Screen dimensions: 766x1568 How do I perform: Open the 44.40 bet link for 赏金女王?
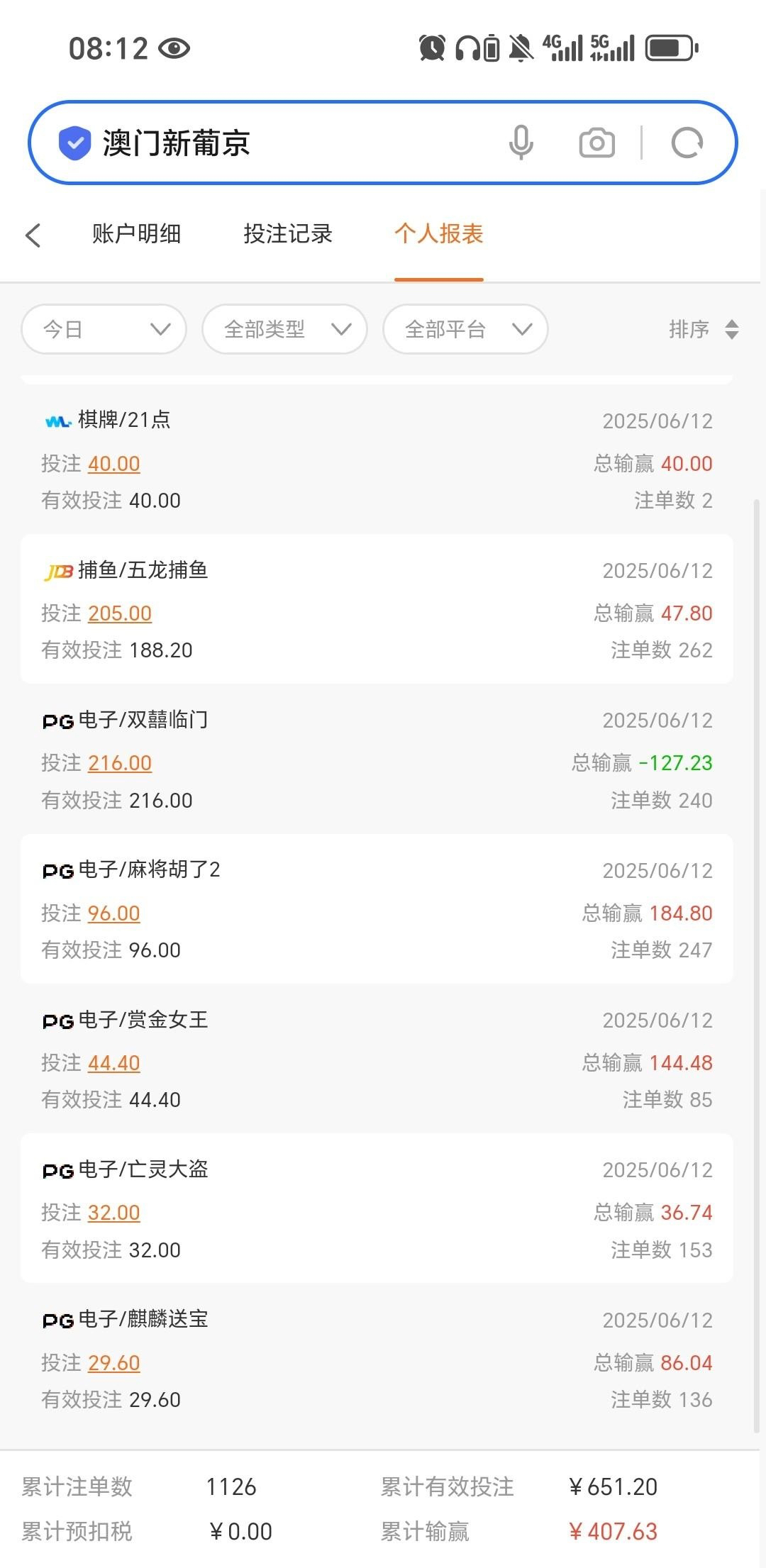tap(114, 1063)
